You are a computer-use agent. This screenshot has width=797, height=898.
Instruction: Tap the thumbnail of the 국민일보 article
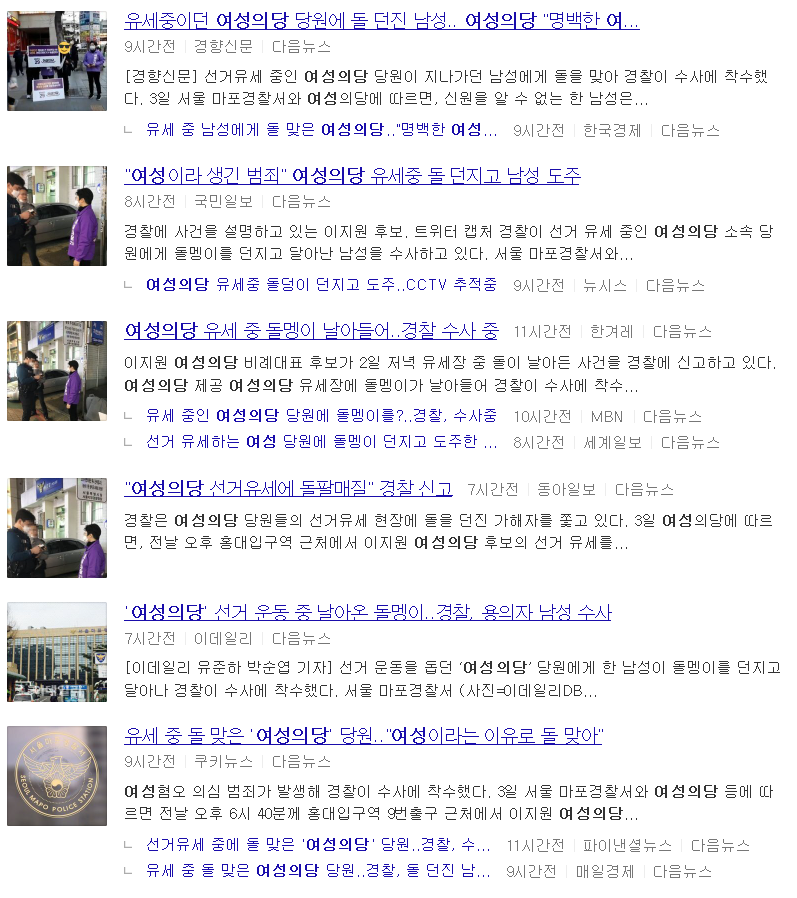pyautogui.click(x=57, y=216)
